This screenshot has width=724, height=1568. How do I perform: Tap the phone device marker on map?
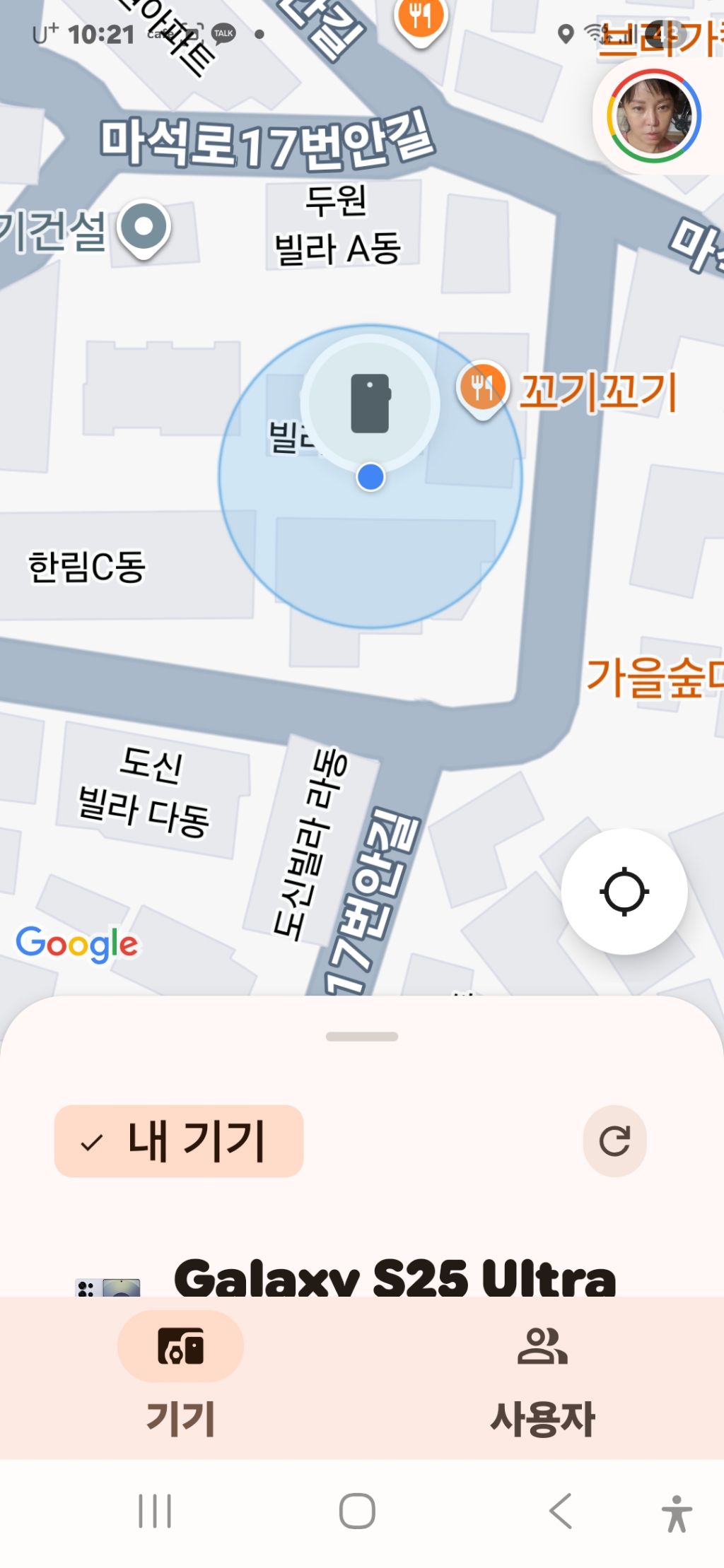click(x=370, y=403)
